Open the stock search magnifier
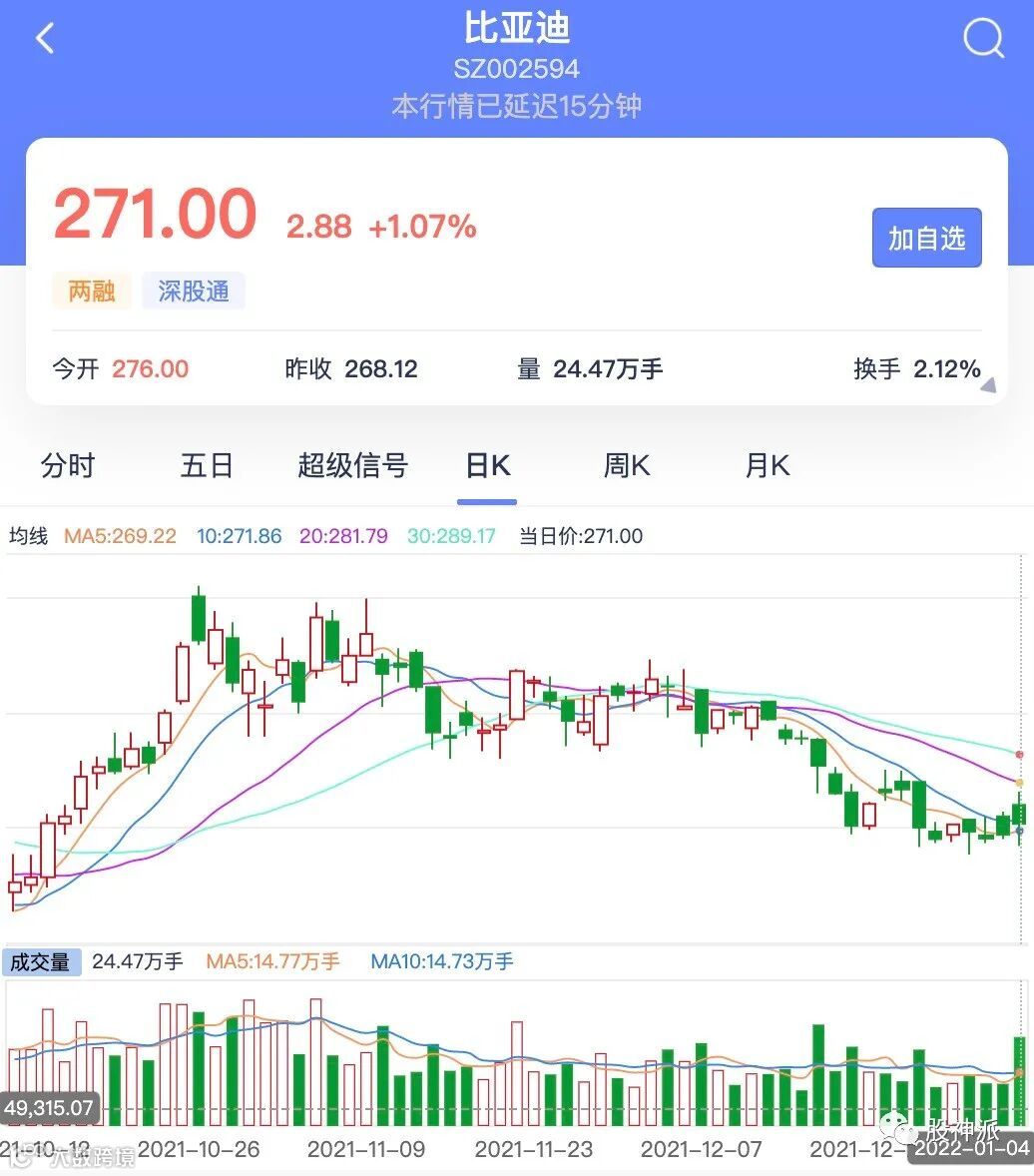The height and width of the screenshot is (1176, 1034). 983,39
